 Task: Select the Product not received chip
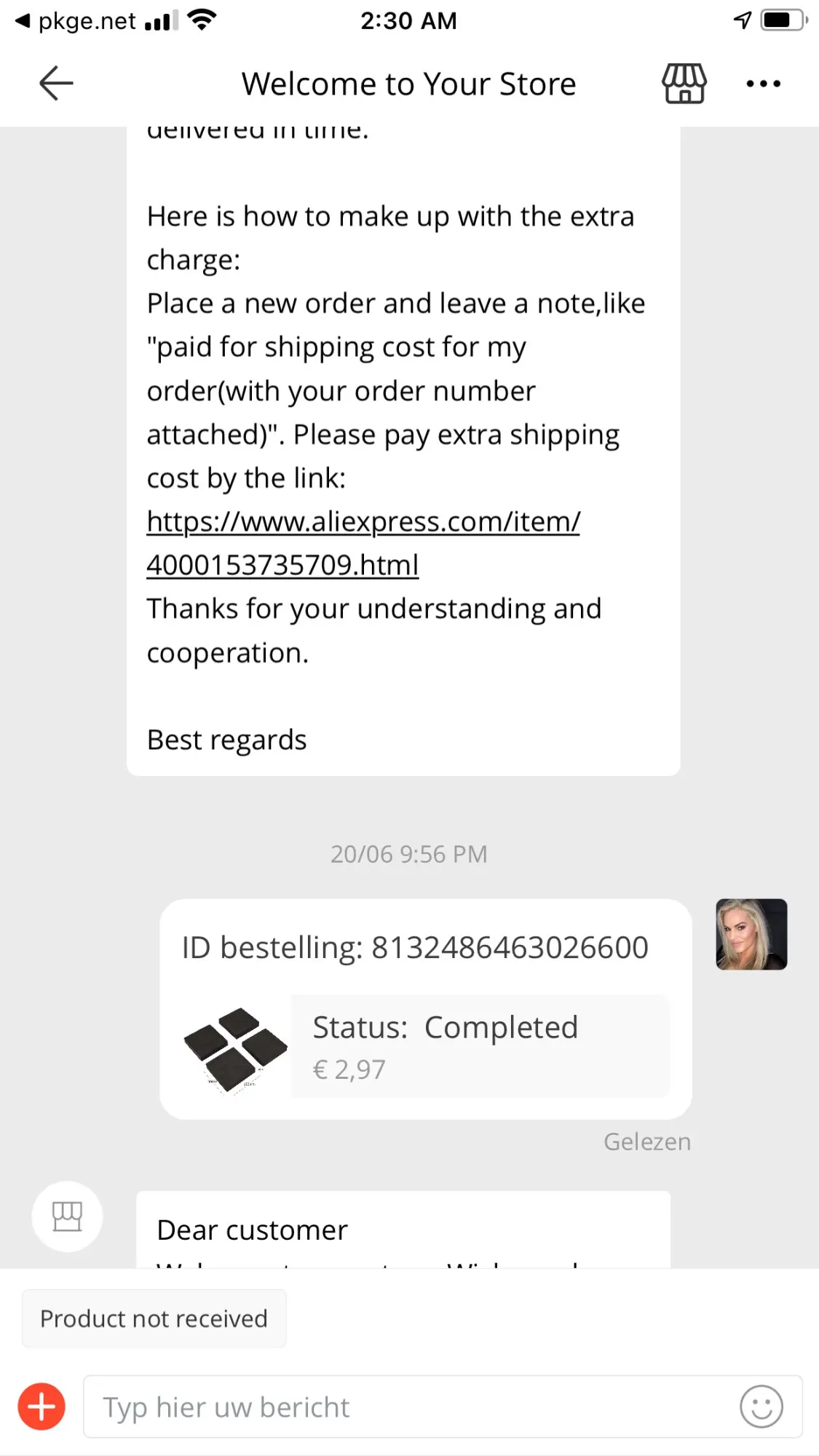(154, 1318)
